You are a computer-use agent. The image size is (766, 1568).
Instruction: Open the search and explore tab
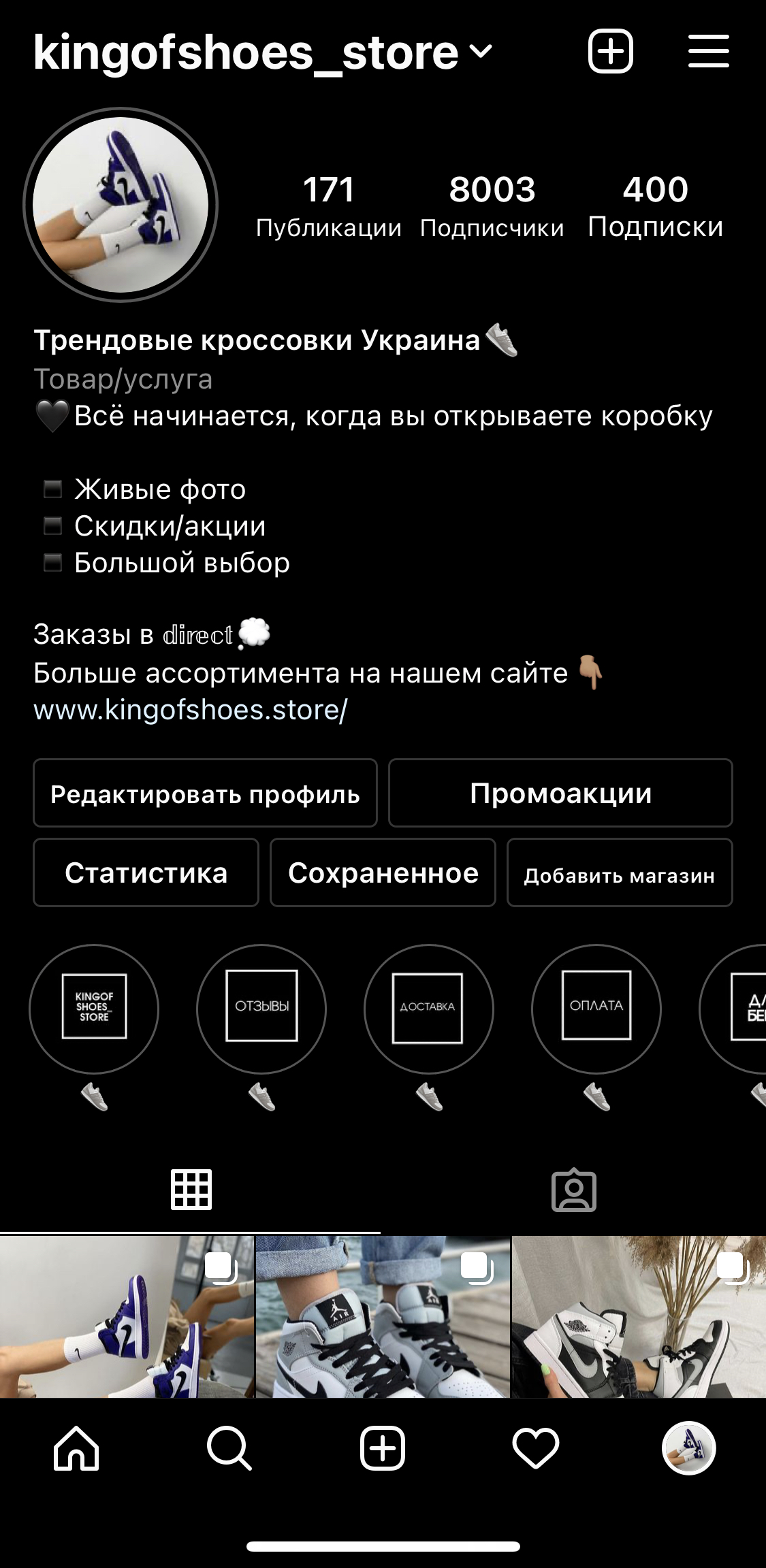tap(229, 1448)
